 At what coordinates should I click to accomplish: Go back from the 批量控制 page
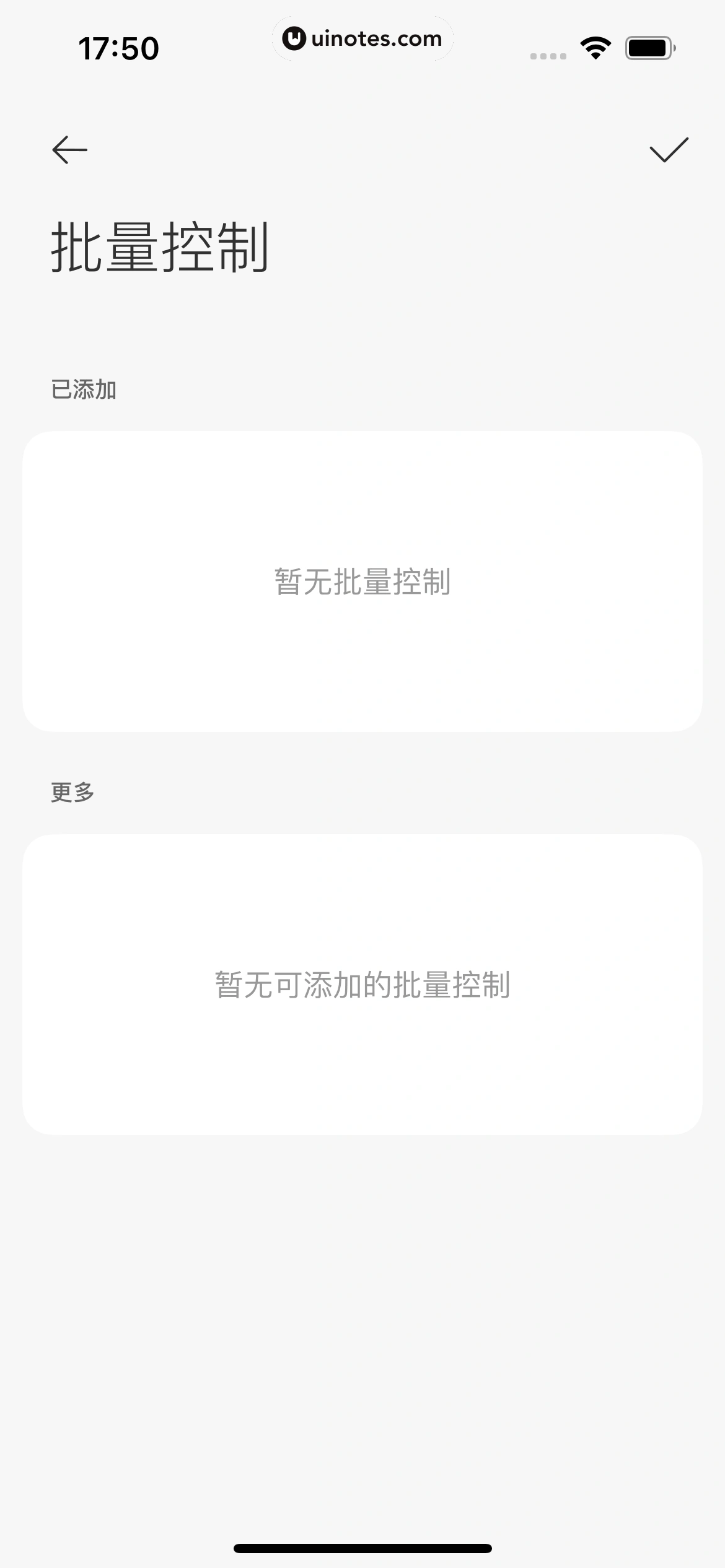click(69, 150)
